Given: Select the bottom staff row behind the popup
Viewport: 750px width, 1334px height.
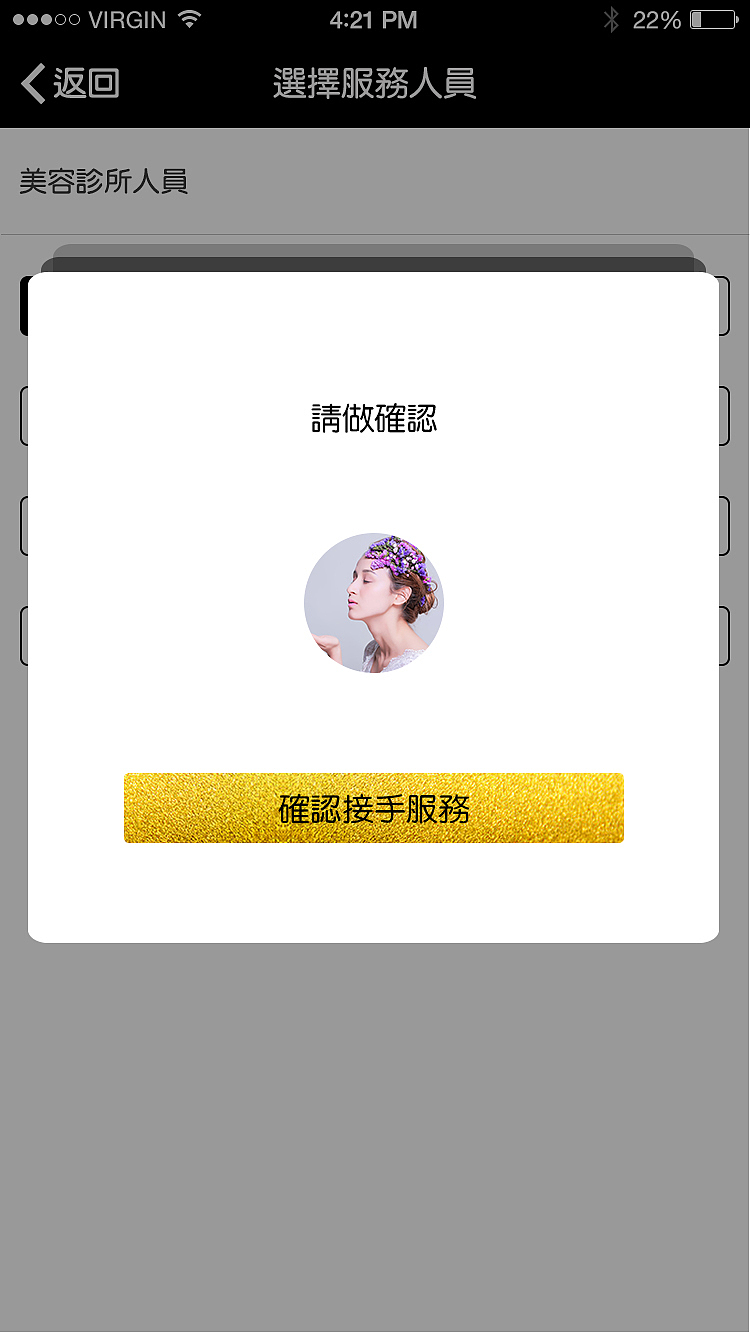Looking at the screenshot, I should (x=20, y=635).
